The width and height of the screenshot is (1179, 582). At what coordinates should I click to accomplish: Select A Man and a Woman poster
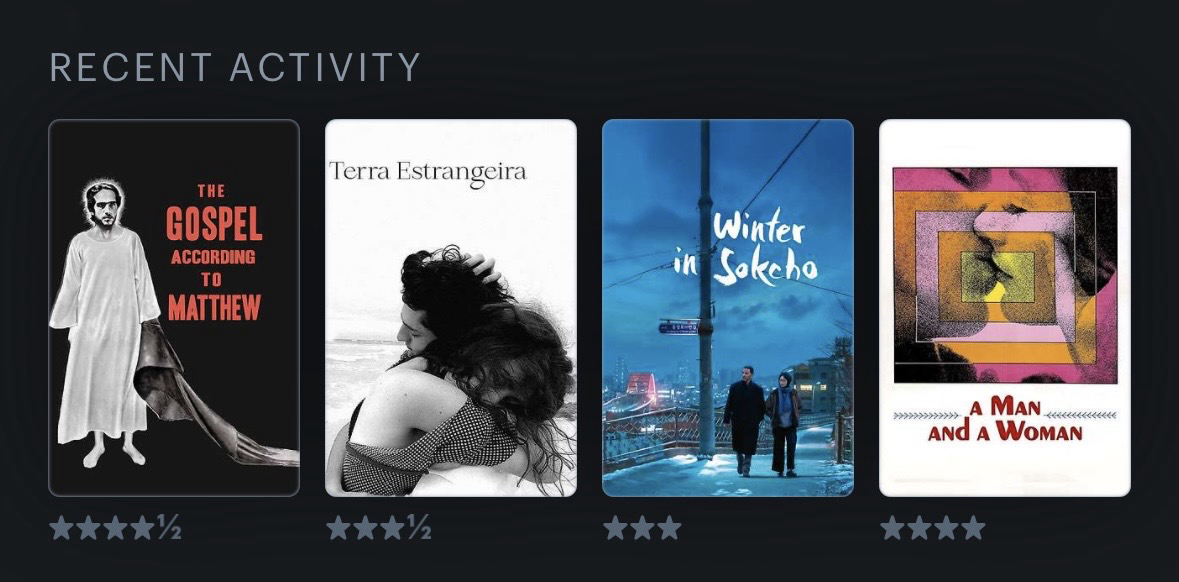[x=1004, y=308]
